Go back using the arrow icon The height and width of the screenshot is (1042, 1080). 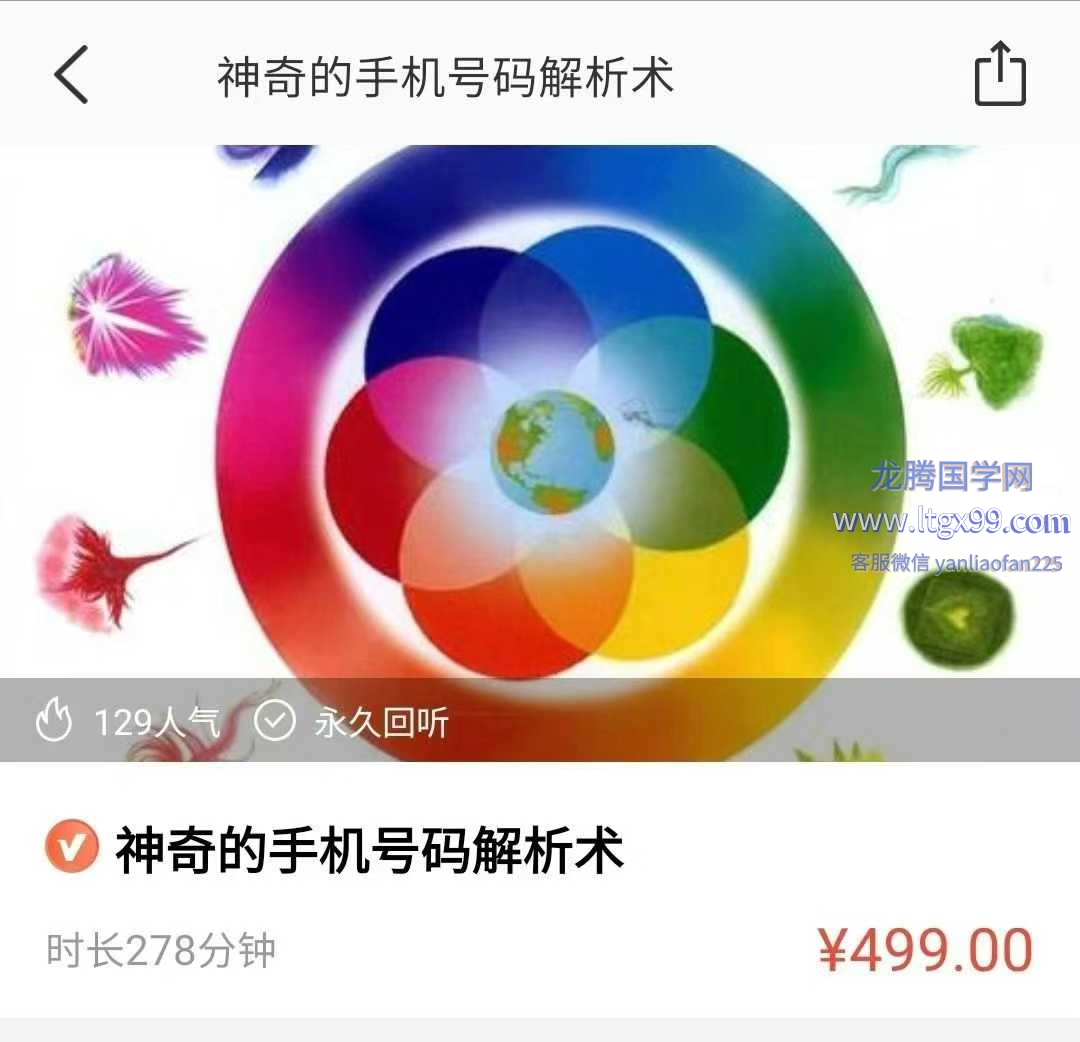(71, 75)
